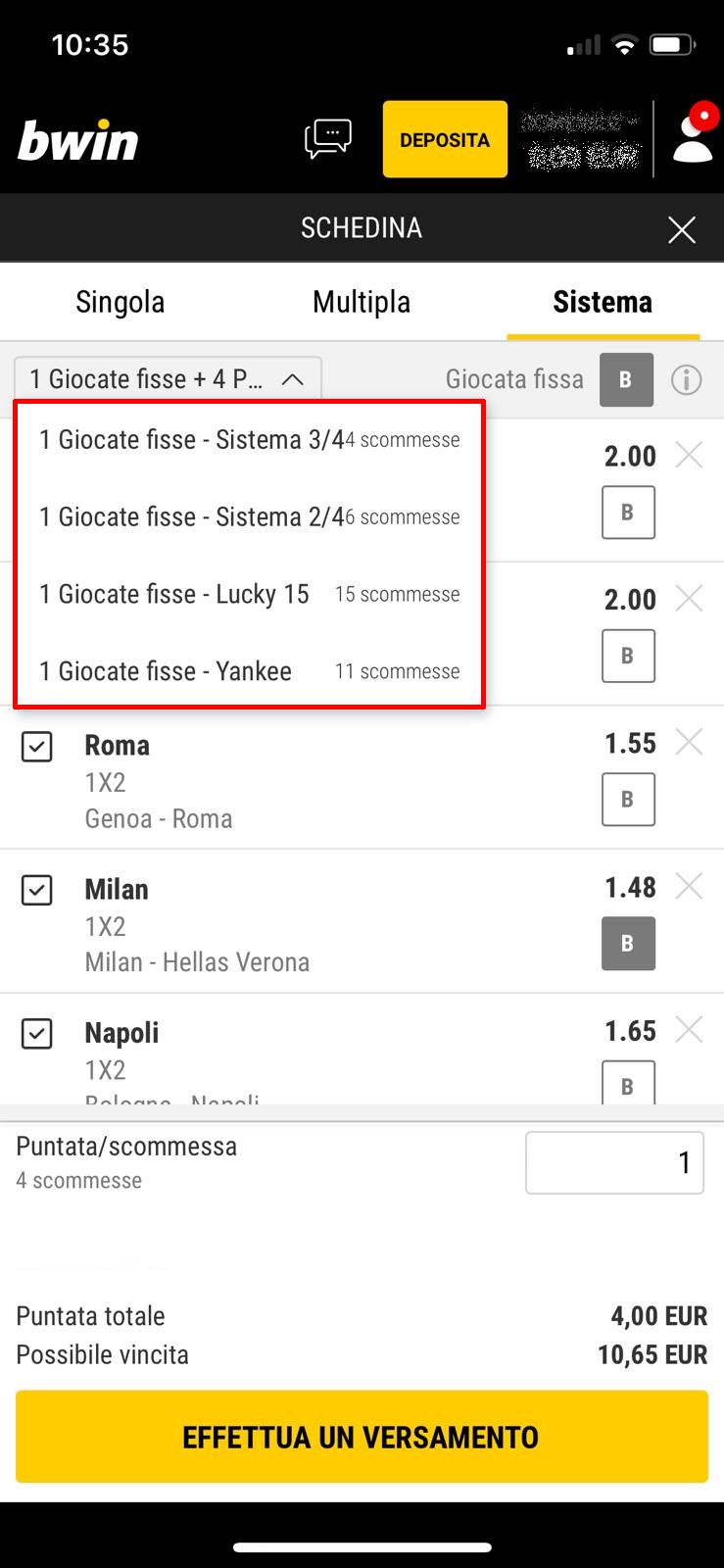Image resolution: width=724 pixels, height=1568 pixels.
Task: Tap EFFETTUA UN VERSAMENTO button
Action: point(362,1437)
